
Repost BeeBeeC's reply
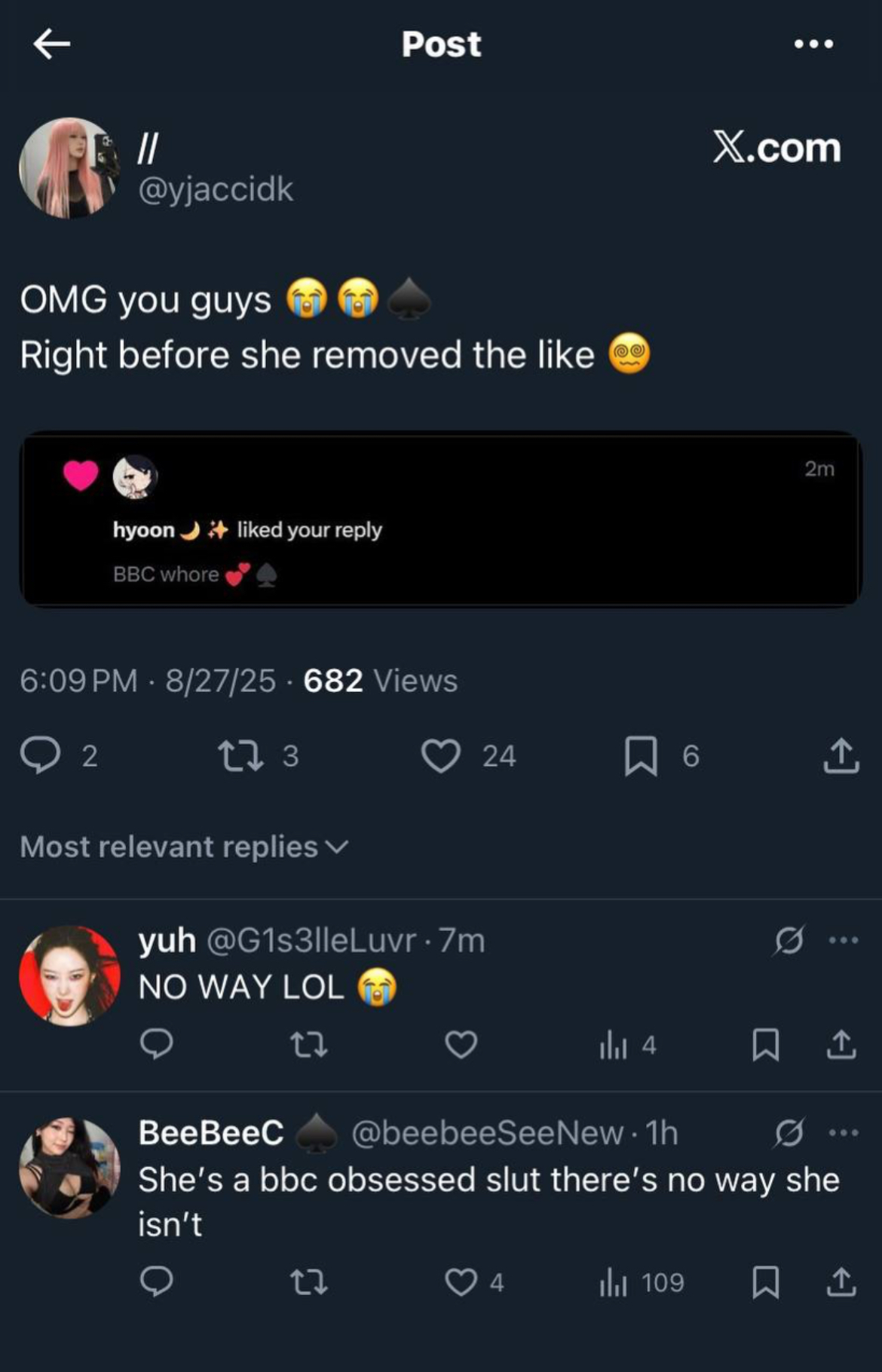point(309,1282)
